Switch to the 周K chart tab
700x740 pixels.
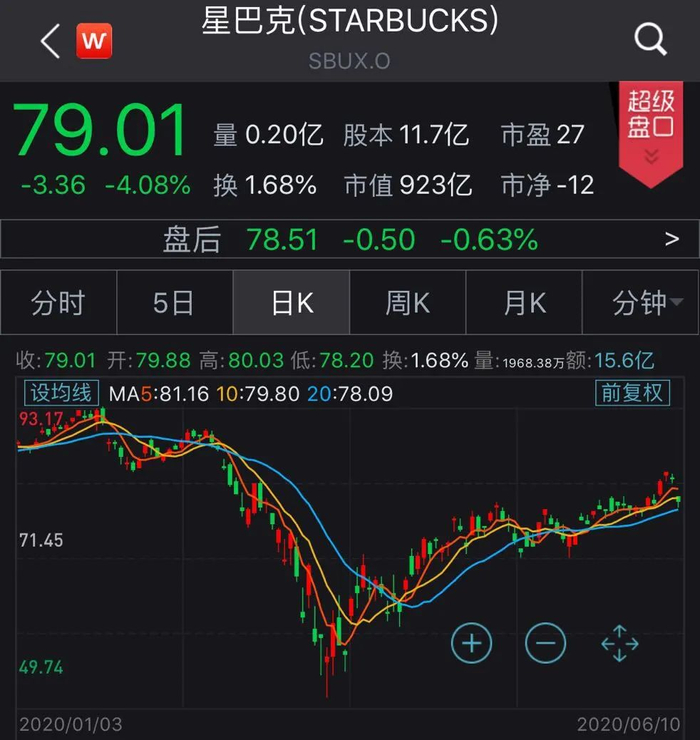(x=407, y=303)
